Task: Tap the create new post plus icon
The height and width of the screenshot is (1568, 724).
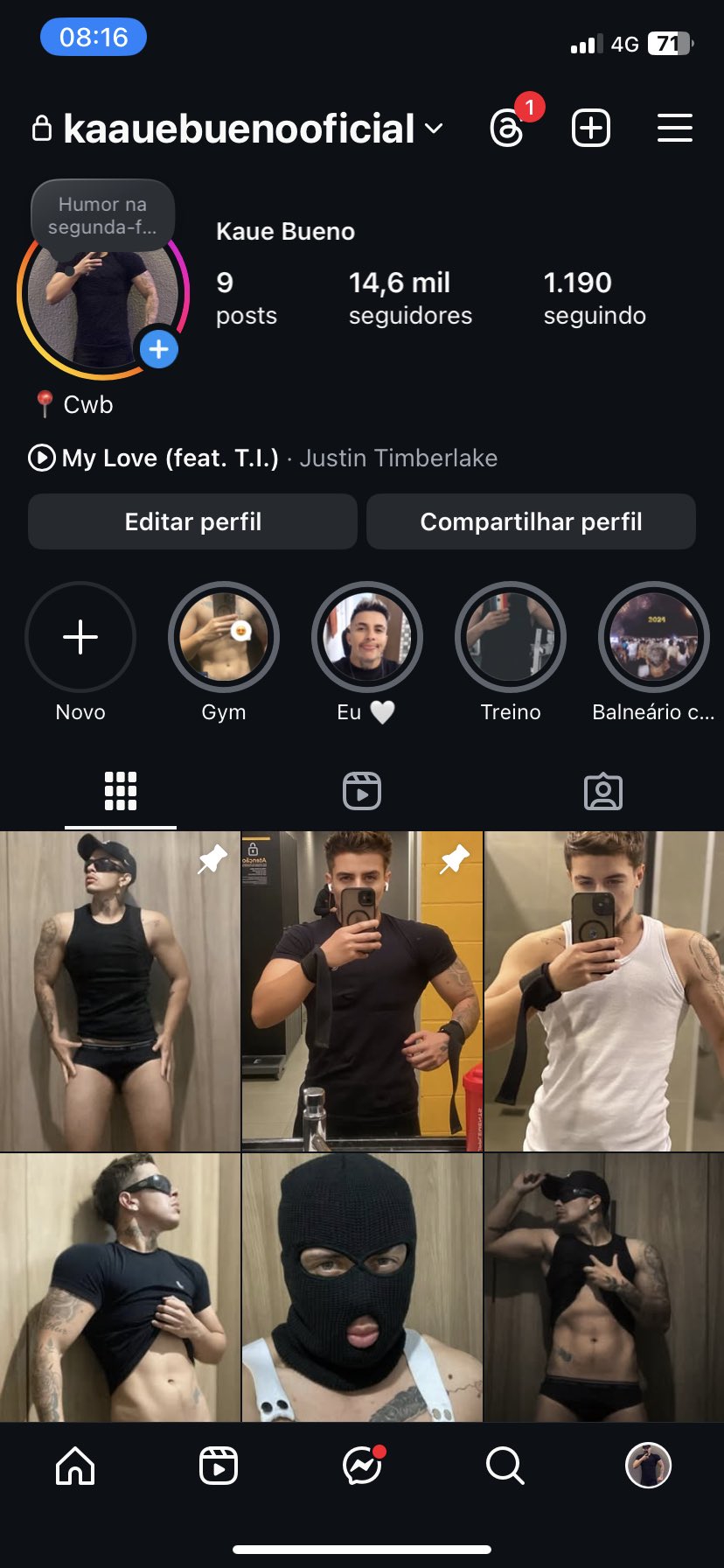Action: coord(591,129)
